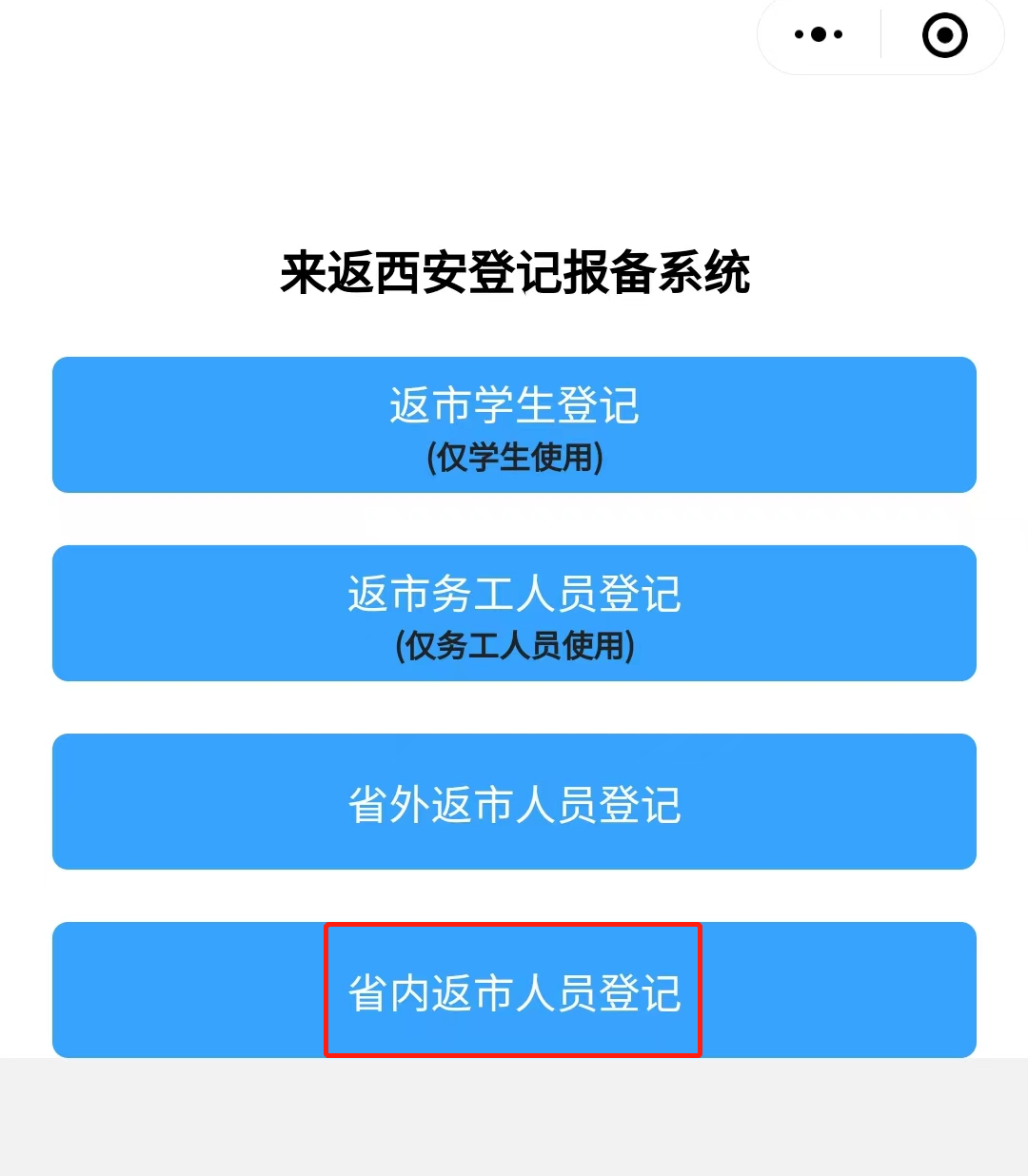Choose 省外返市人员登记 option
Viewport: 1028px width, 1176px height.
(x=514, y=801)
